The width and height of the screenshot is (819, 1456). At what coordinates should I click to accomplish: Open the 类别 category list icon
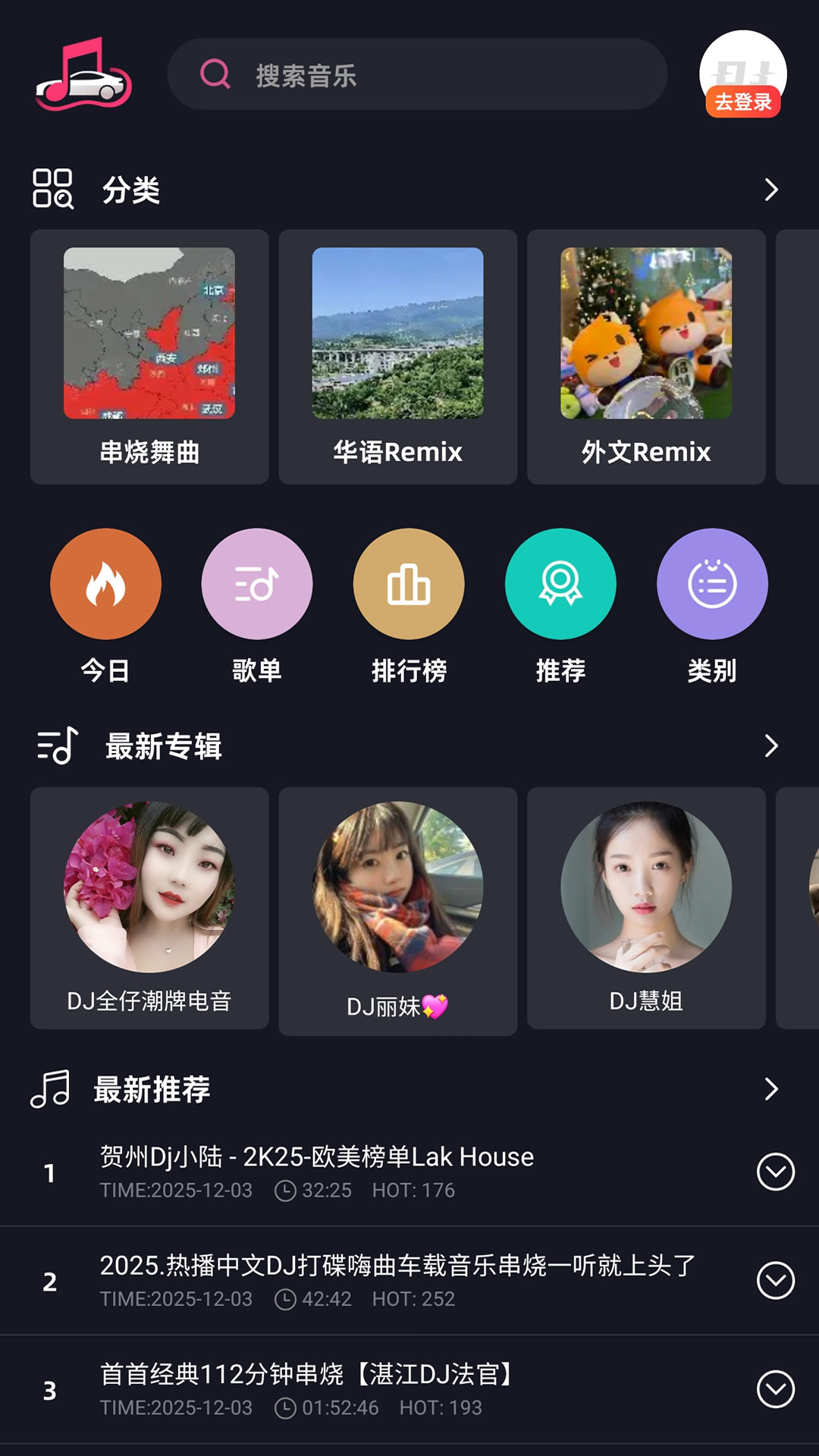click(711, 584)
